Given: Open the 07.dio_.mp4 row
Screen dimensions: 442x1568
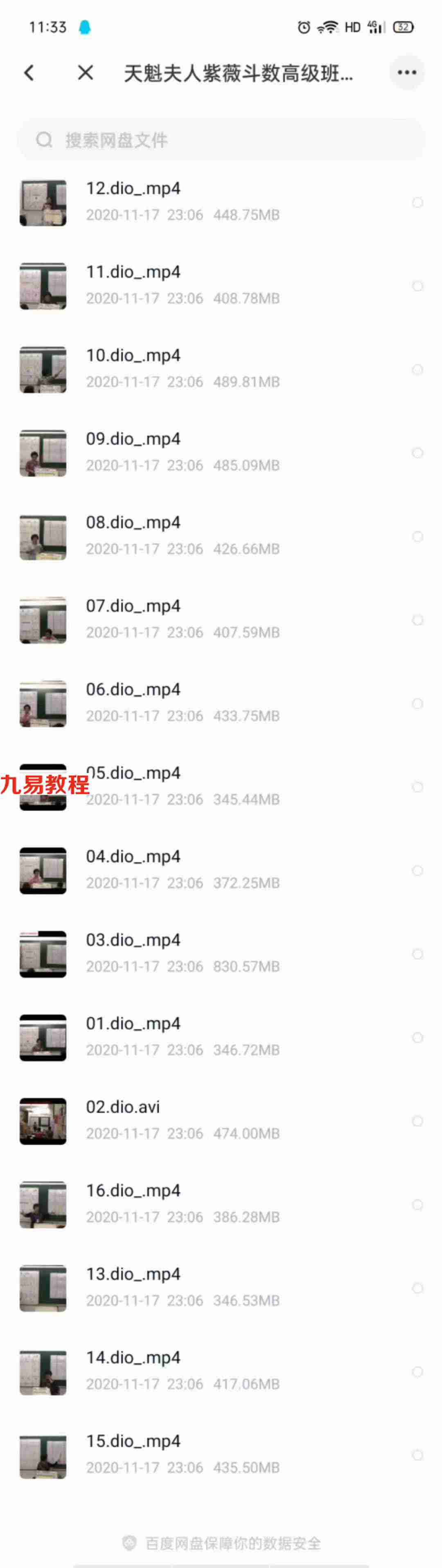Looking at the screenshot, I should click(221, 620).
